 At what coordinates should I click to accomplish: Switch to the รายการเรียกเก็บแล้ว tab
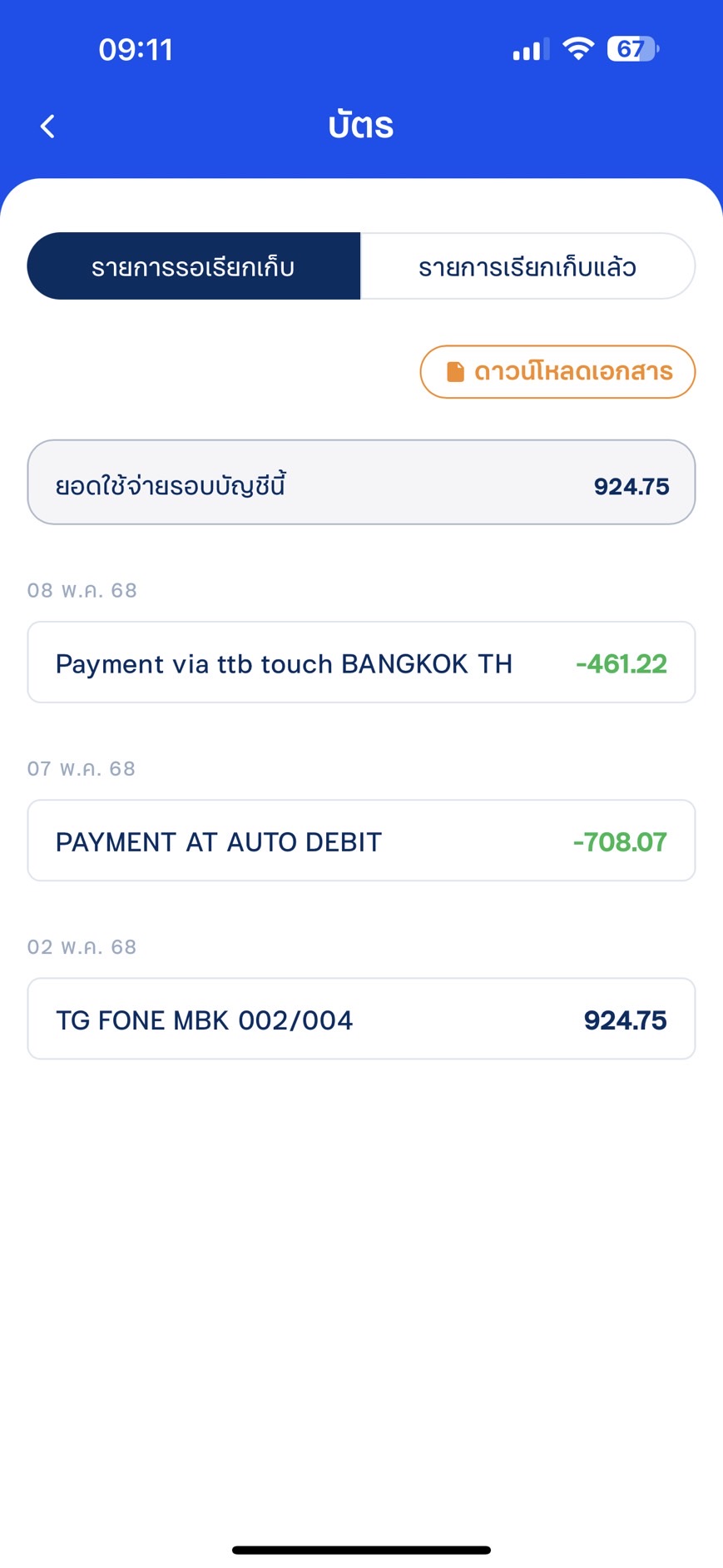tap(527, 266)
